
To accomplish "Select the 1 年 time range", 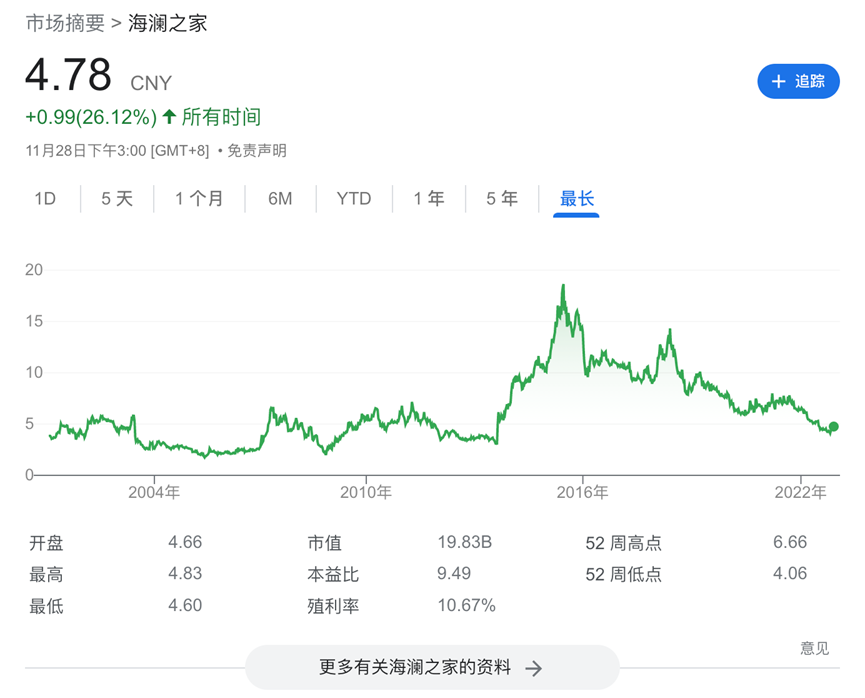I will tap(429, 199).
